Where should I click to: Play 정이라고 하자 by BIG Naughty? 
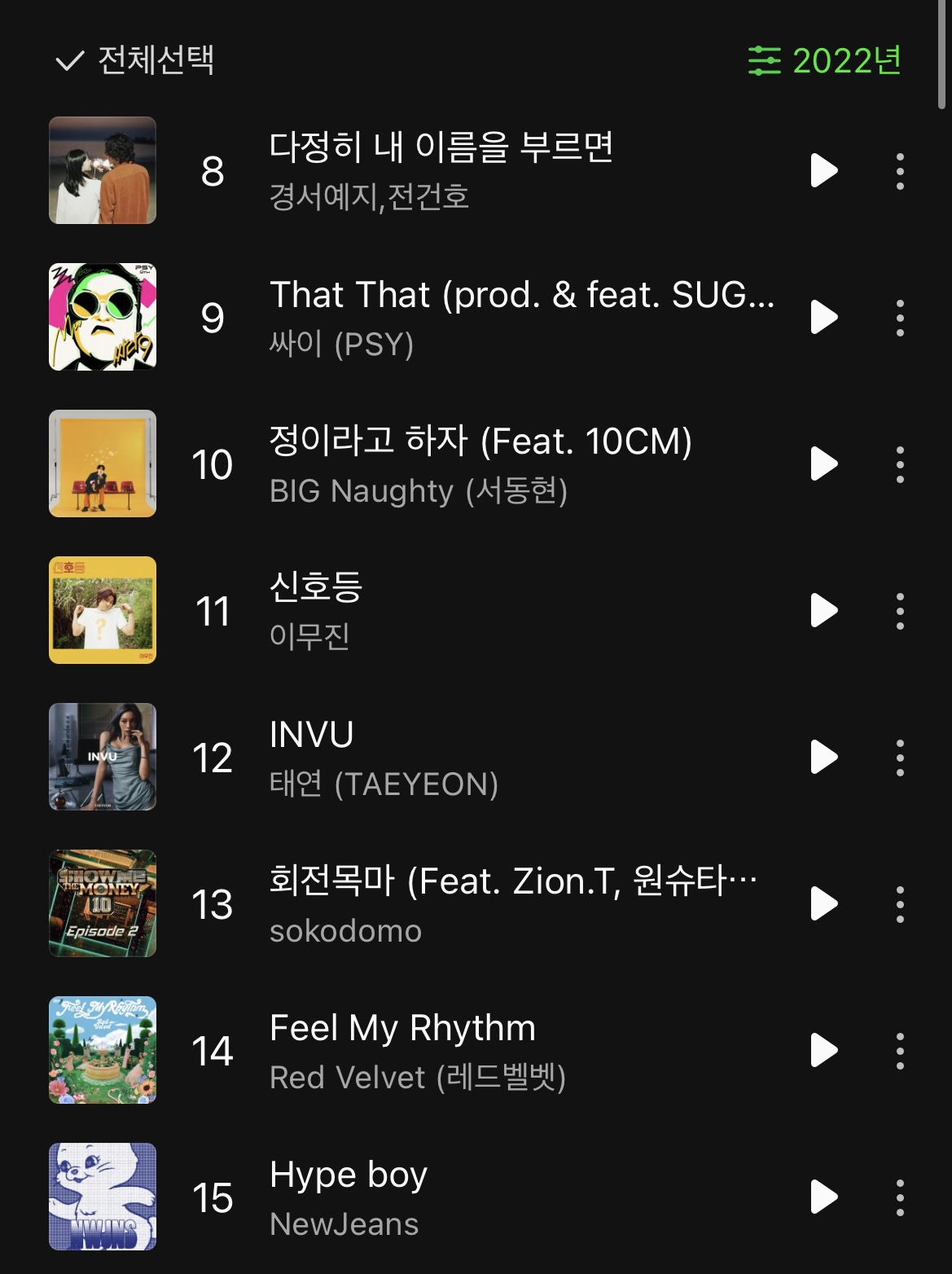pyautogui.click(x=824, y=463)
